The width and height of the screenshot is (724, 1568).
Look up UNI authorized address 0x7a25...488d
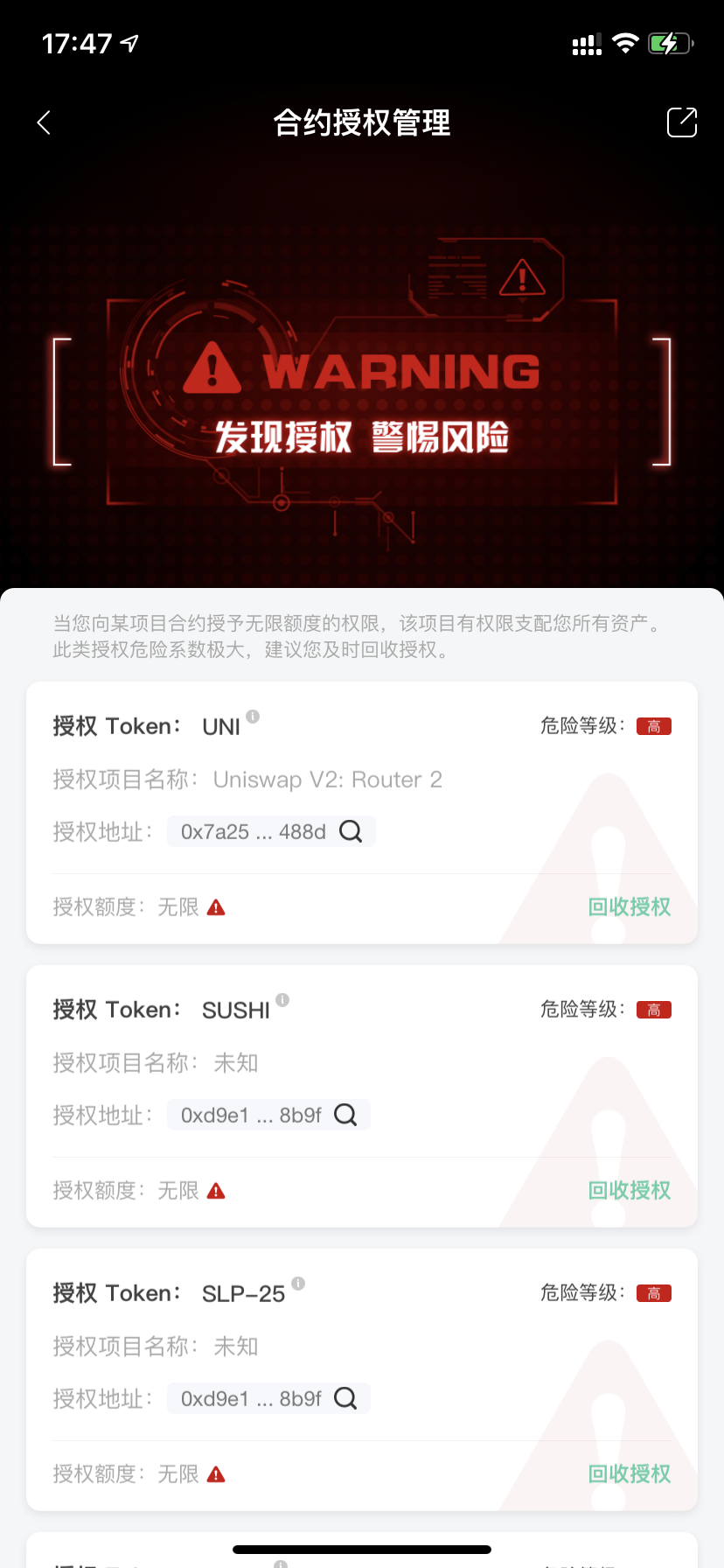click(x=351, y=831)
